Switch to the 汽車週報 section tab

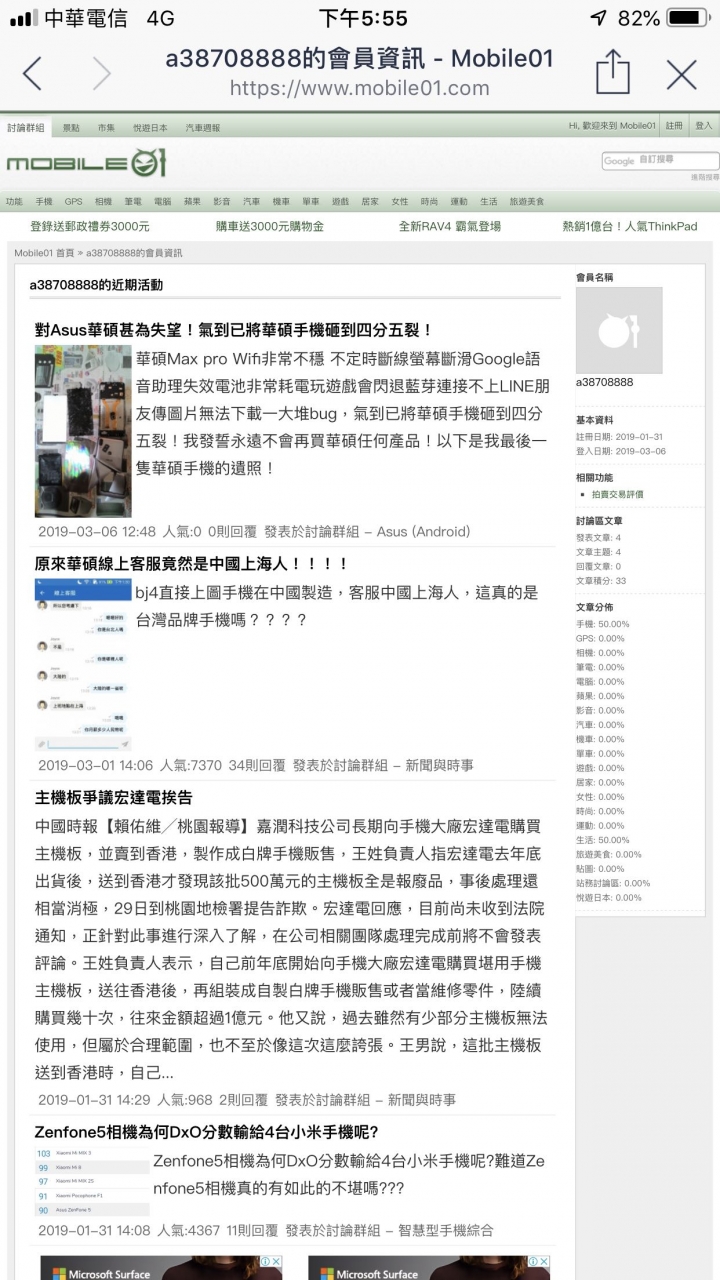point(203,128)
